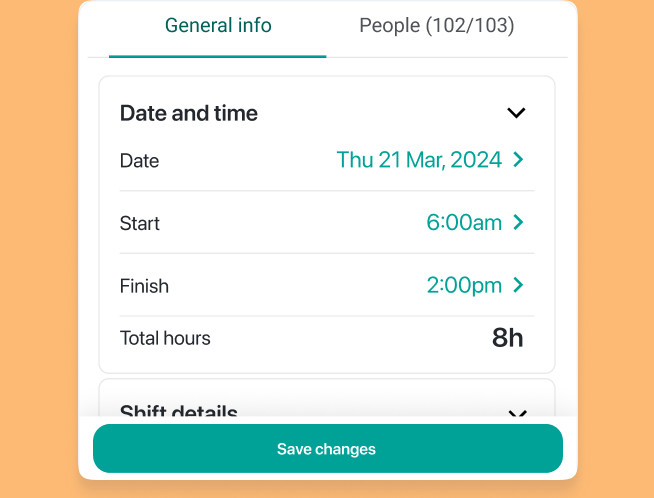
Task: Tap the Save changes button
Action: [x=327, y=449]
